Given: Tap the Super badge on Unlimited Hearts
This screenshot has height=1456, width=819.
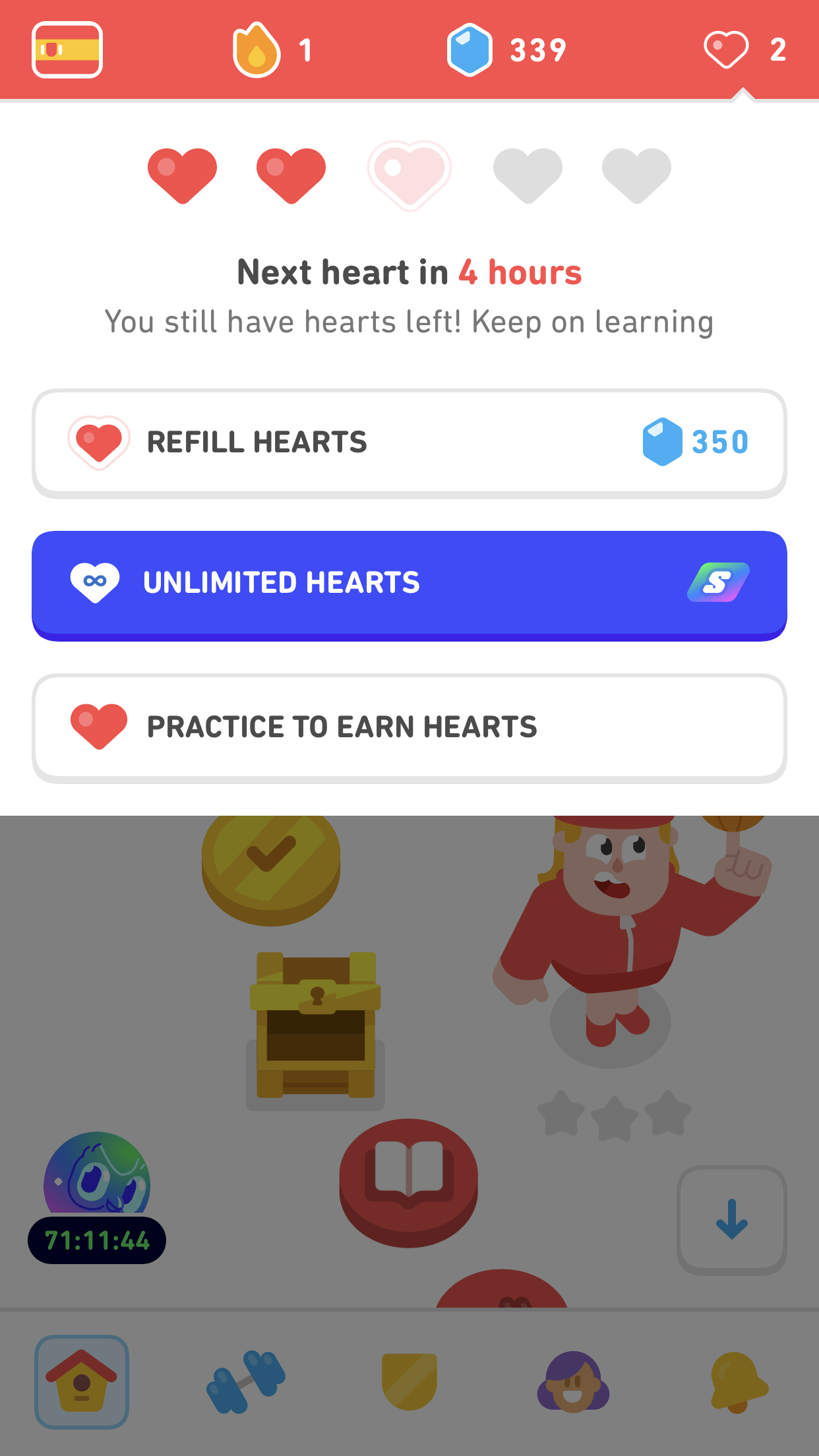Looking at the screenshot, I should tap(717, 582).
